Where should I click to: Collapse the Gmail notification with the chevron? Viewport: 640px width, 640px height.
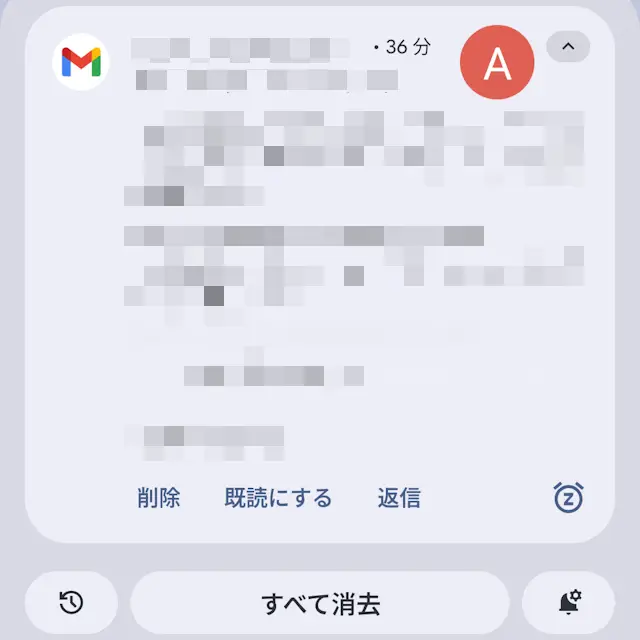[x=568, y=46]
